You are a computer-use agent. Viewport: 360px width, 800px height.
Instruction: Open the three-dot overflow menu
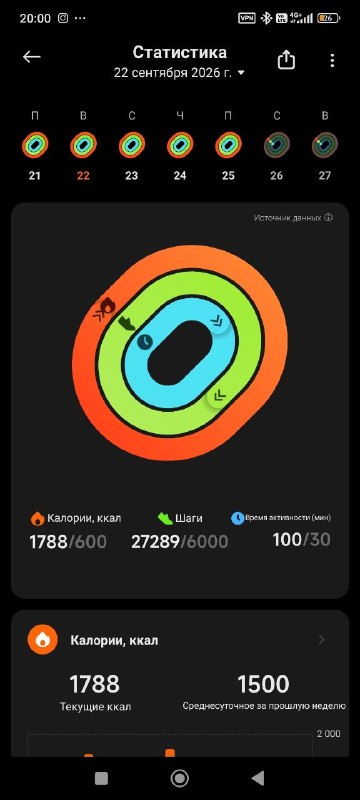[332, 61]
